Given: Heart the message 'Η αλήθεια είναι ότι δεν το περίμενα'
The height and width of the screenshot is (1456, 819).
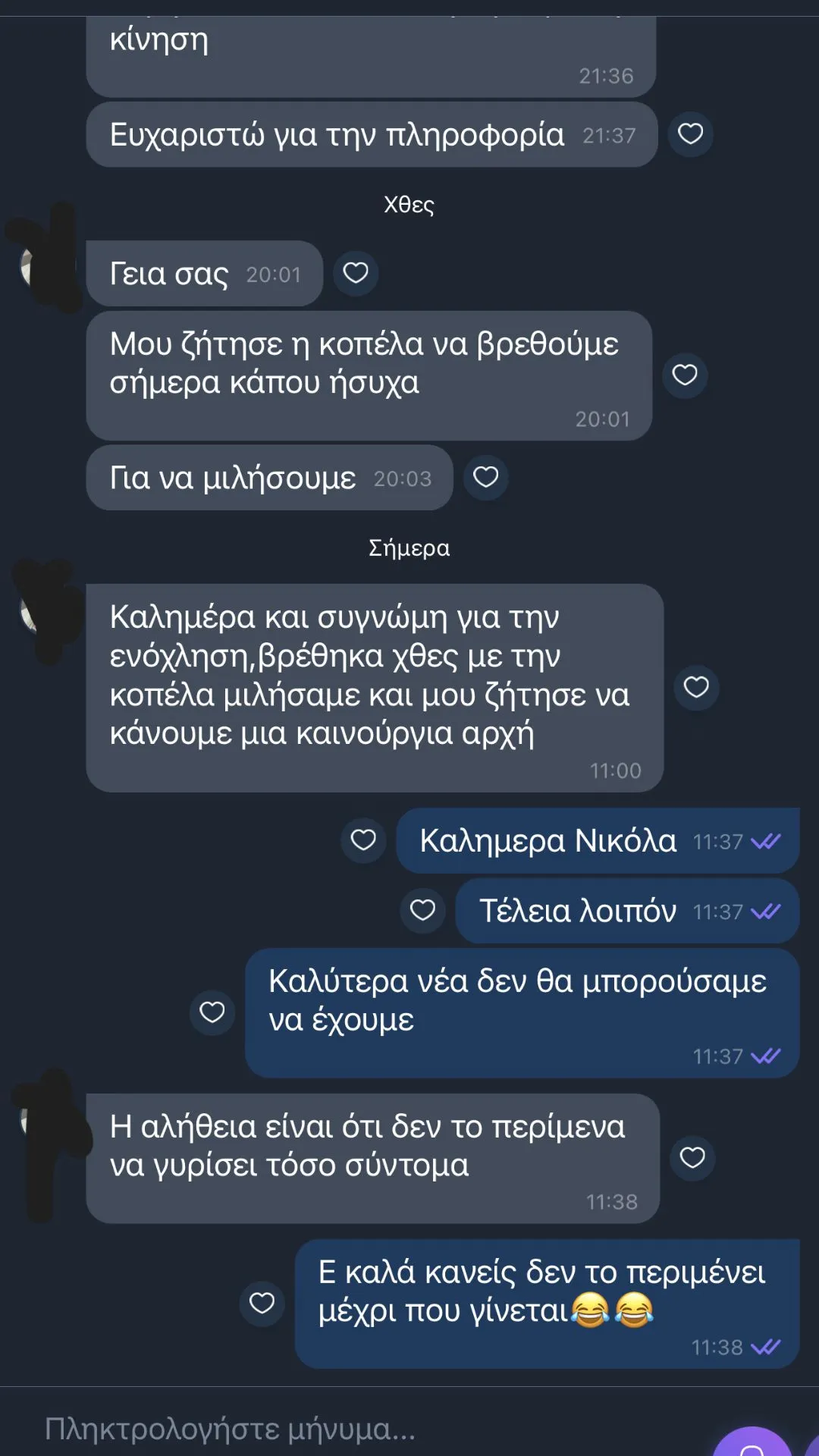Looking at the screenshot, I should pyautogui.click(x=692, y=1158).
